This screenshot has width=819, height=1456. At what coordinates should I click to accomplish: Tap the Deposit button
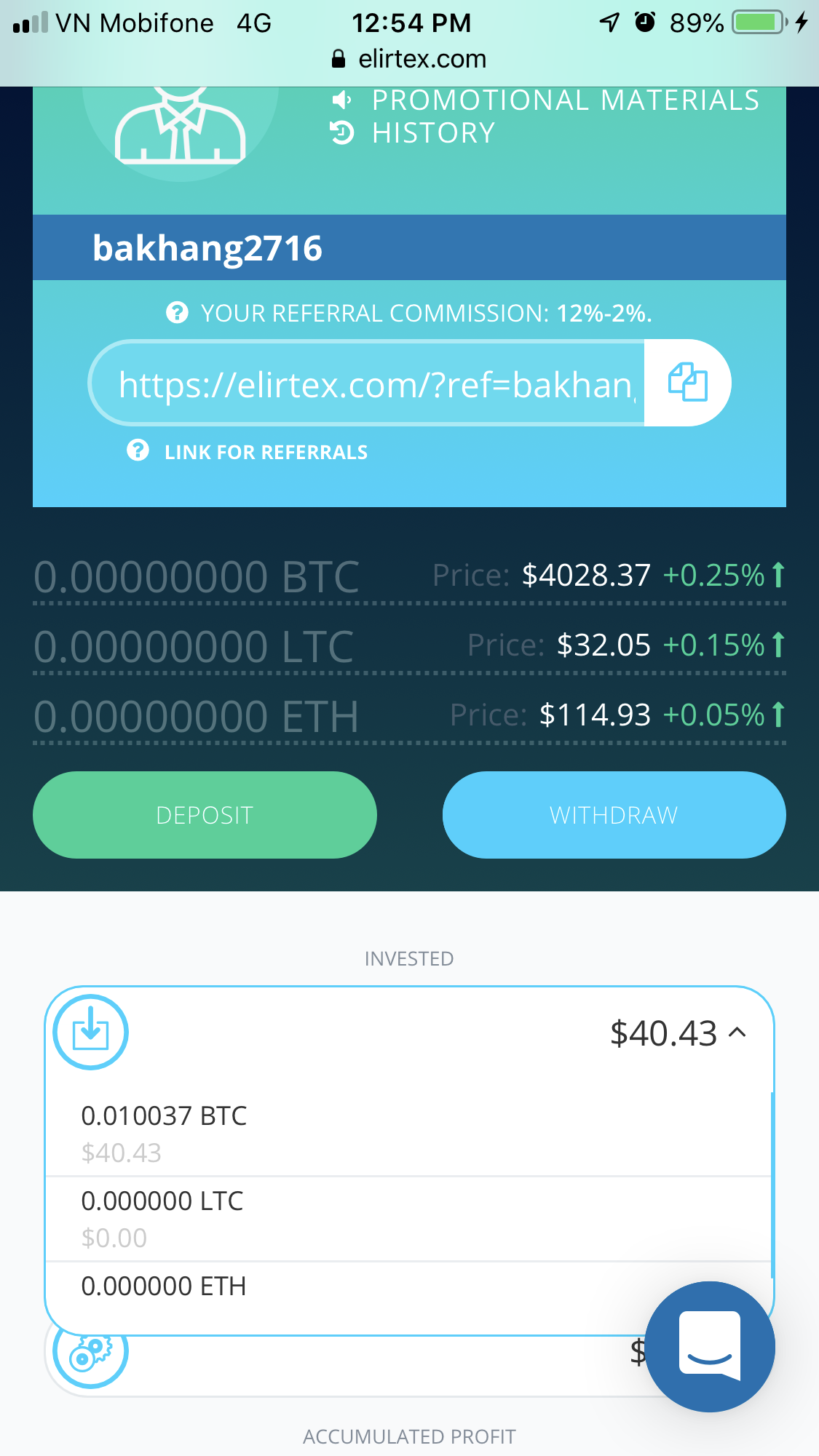pyautogui.click(x=205, y=815)
